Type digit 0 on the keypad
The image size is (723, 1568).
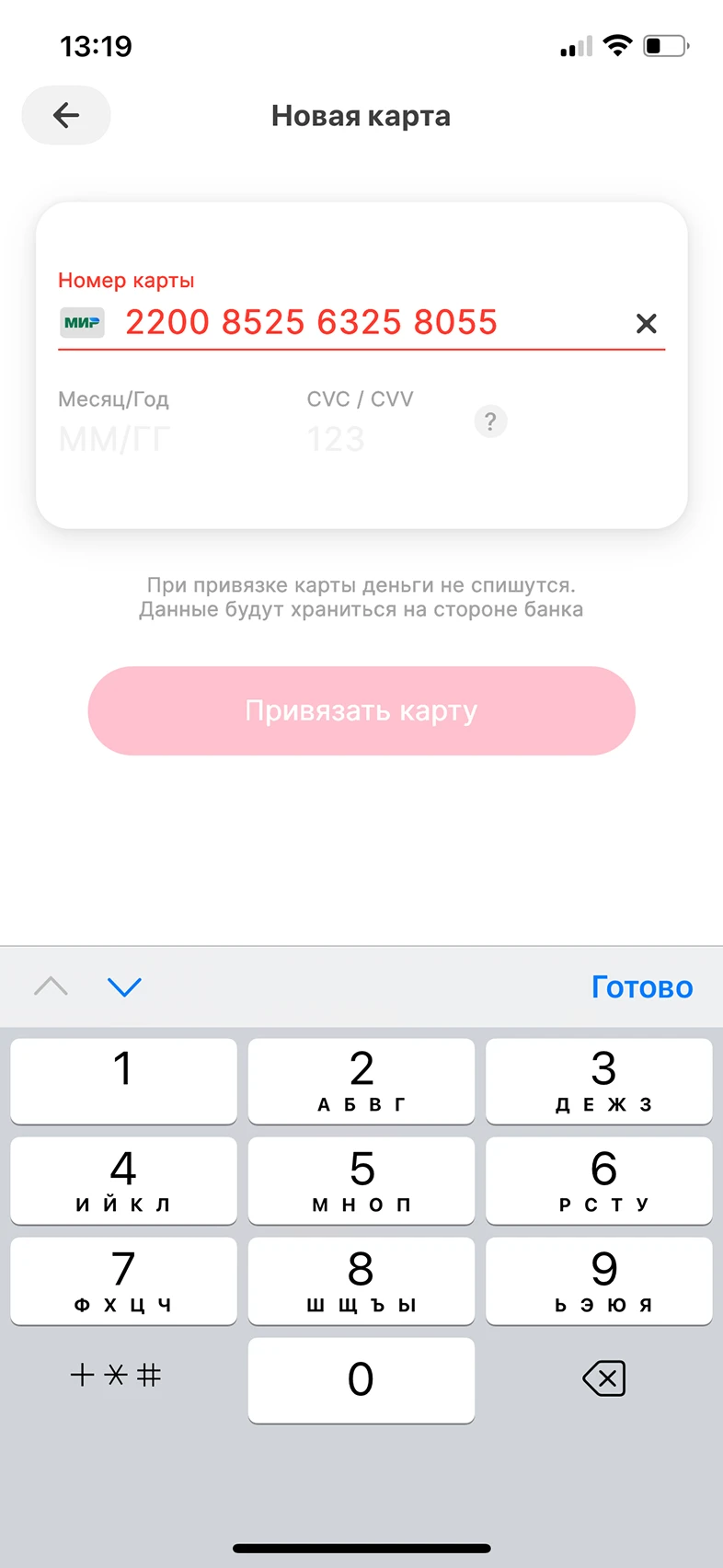pos(361,1378)
